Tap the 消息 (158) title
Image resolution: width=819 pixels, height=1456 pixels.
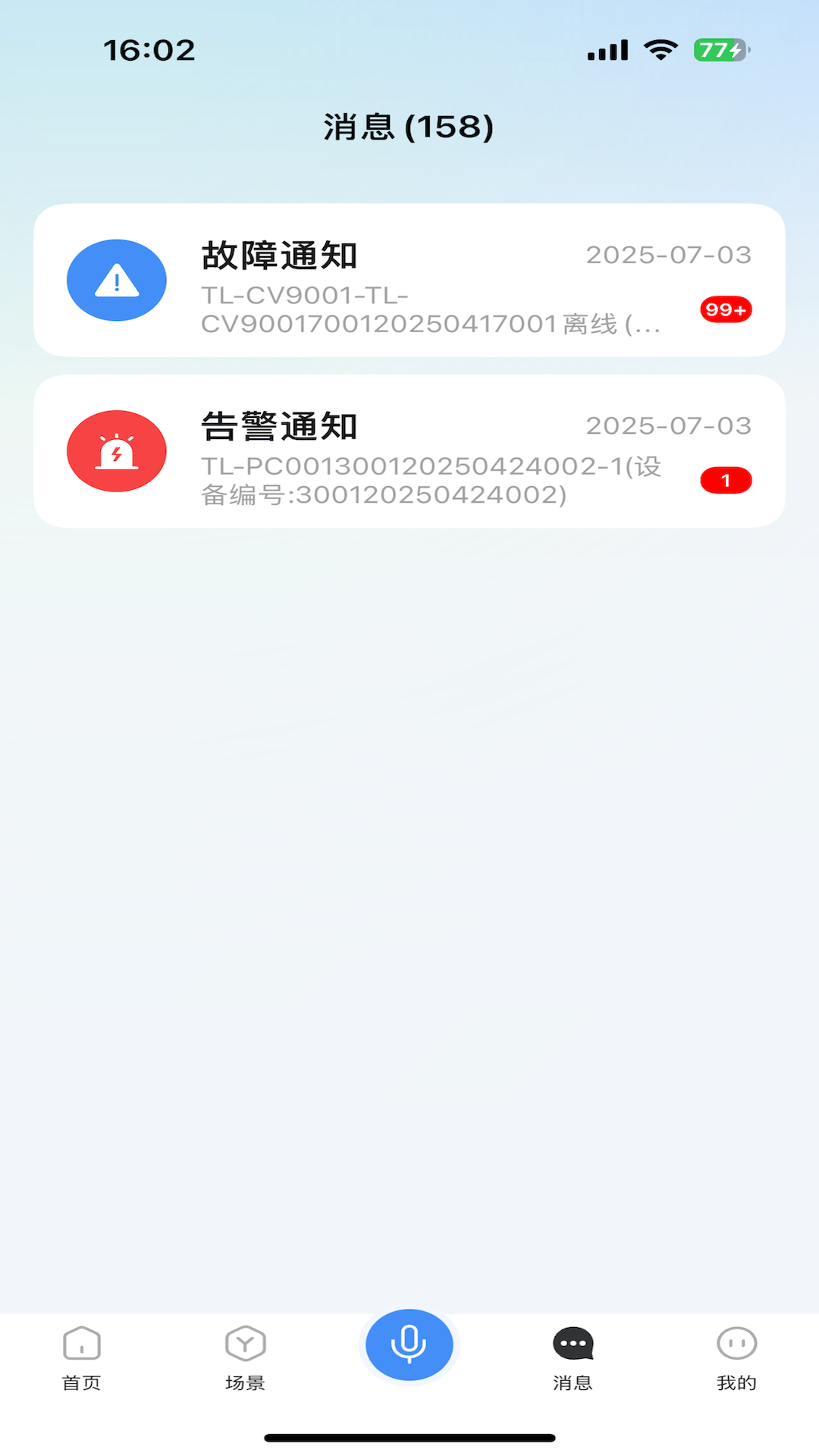tap(409, 127)
